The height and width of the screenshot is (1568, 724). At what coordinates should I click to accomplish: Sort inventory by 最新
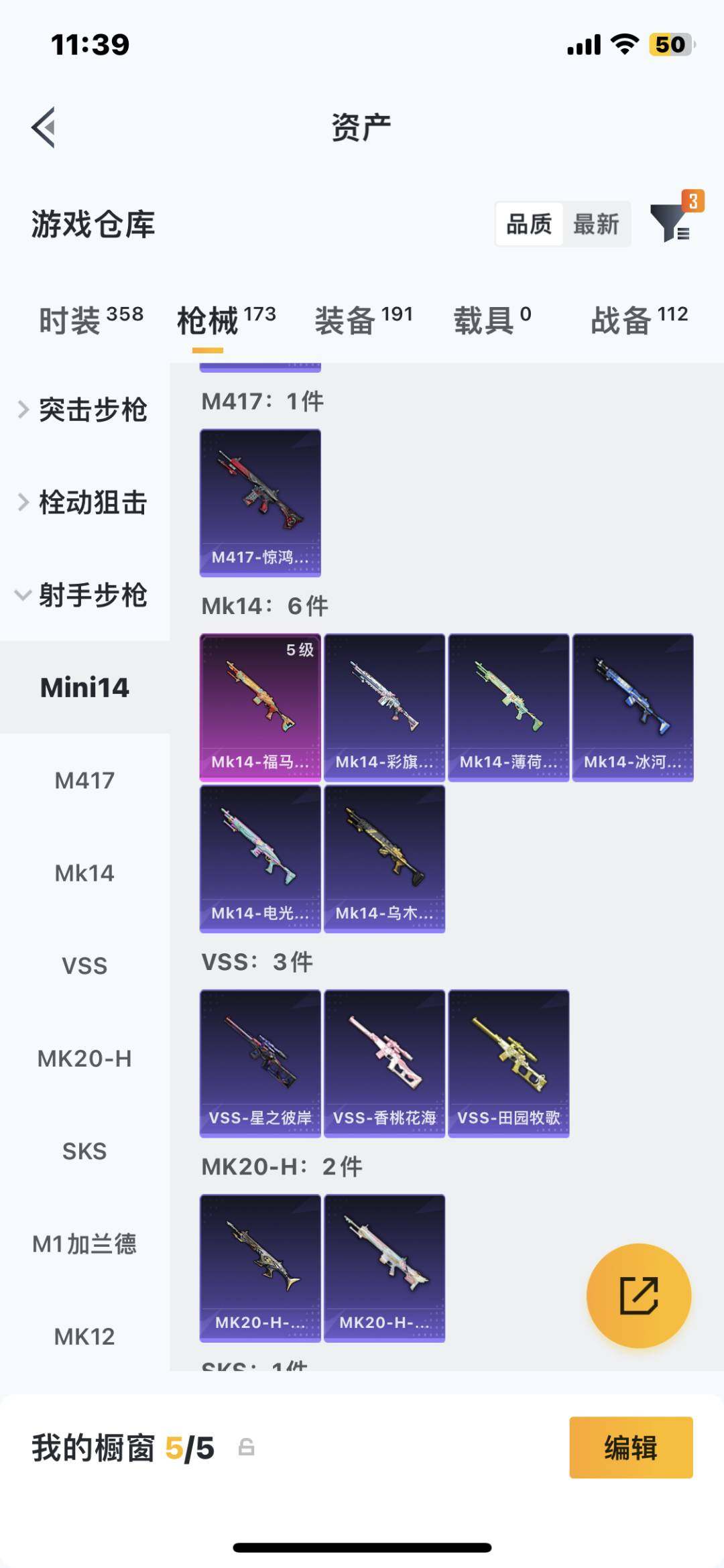(x=596, y=224)
